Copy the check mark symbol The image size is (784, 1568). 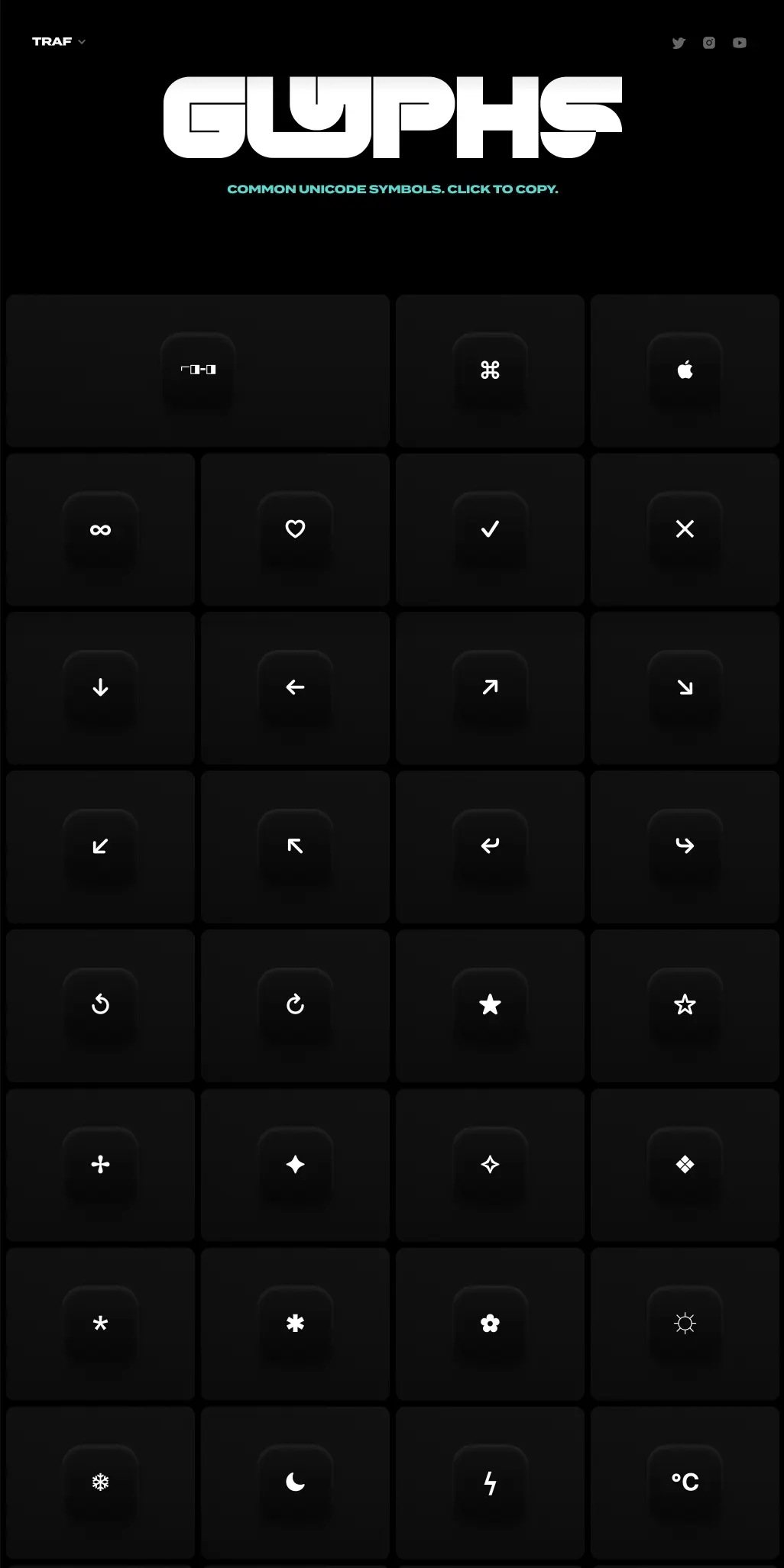(x=490, y=529)
